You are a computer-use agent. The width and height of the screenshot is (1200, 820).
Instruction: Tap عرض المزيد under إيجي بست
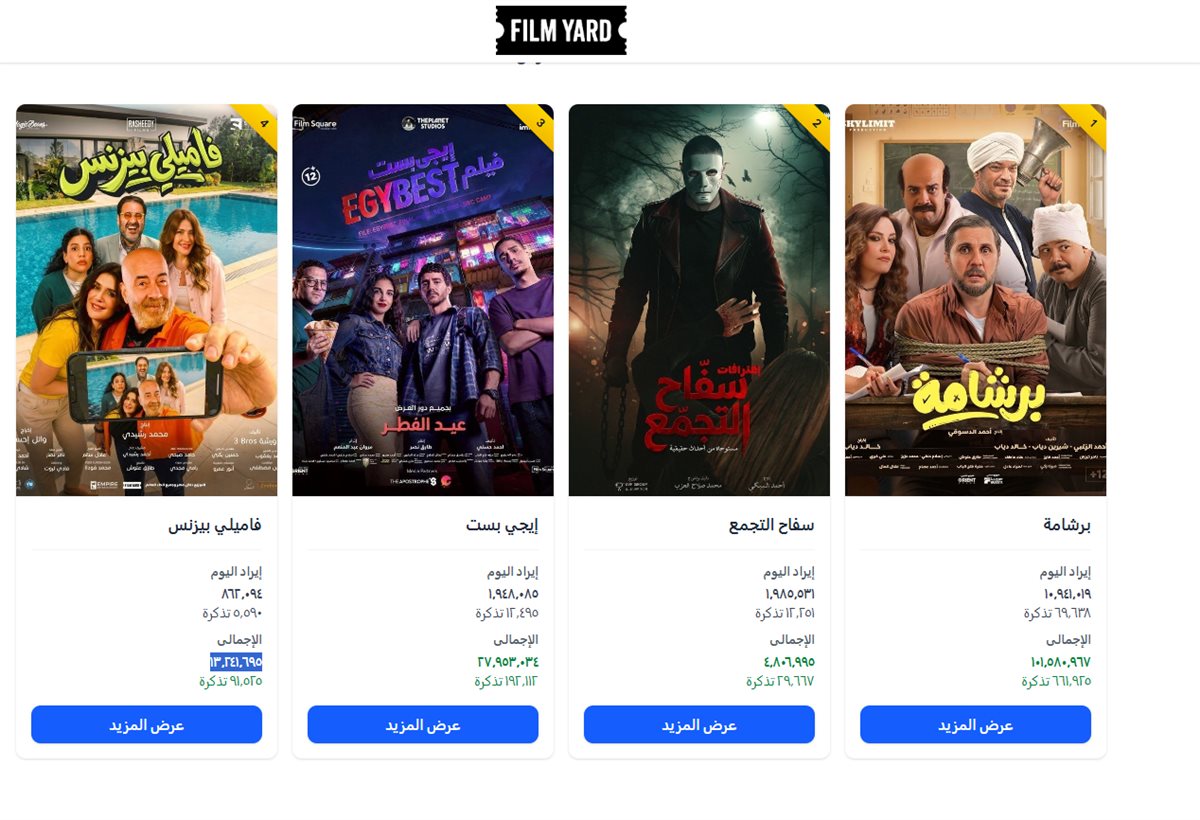click(x=422, y=725)
